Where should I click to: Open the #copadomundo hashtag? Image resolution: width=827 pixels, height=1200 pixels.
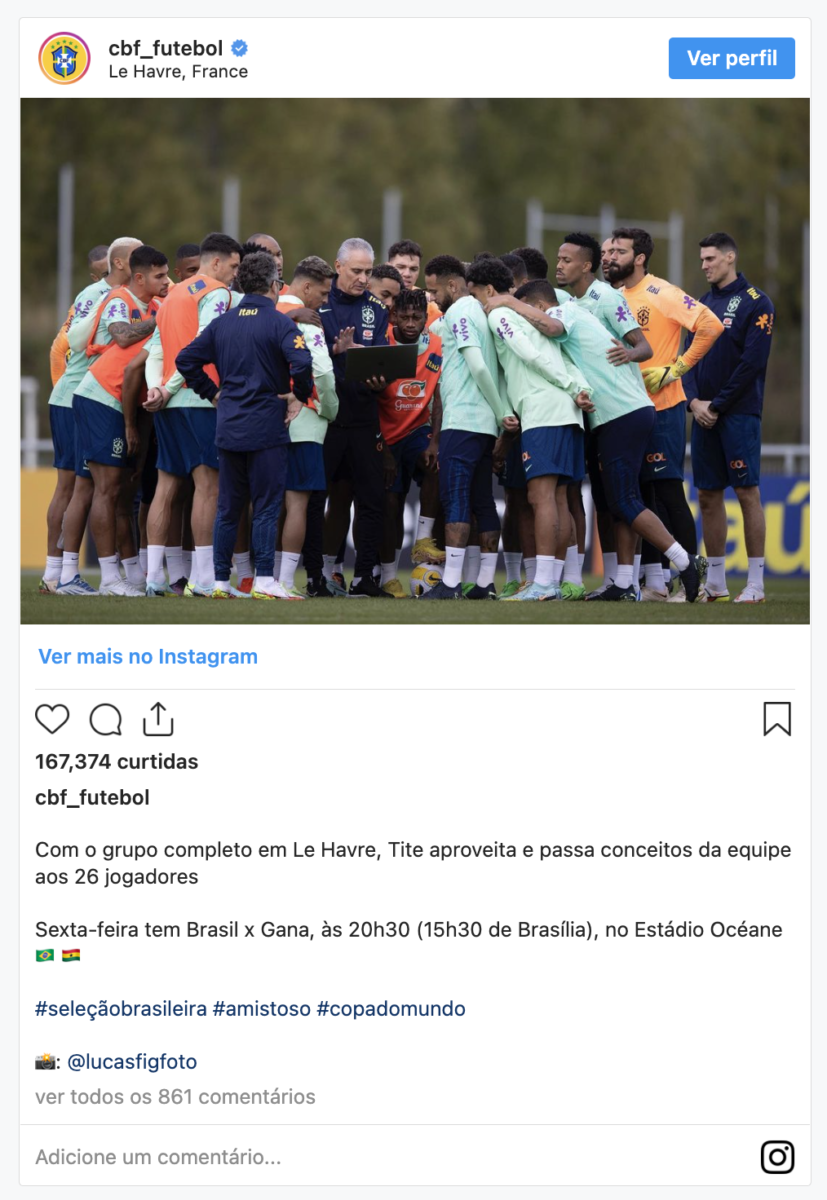point(391,1009)
